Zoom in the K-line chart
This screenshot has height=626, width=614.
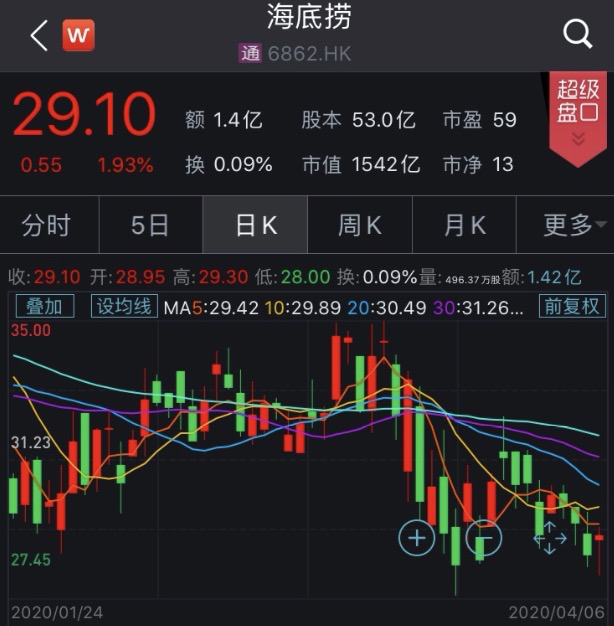point(416,538)
